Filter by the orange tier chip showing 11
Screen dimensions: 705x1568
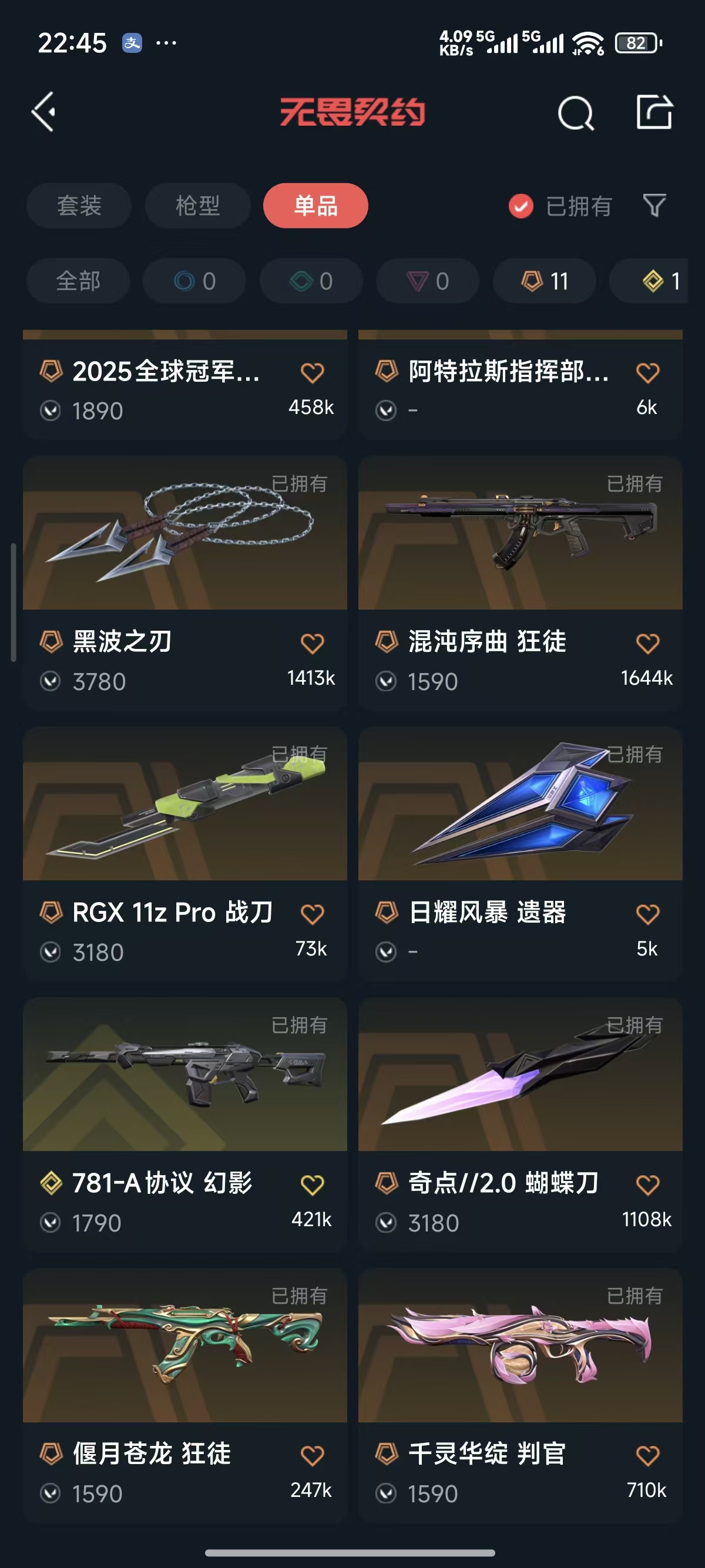tap(544, 281)
